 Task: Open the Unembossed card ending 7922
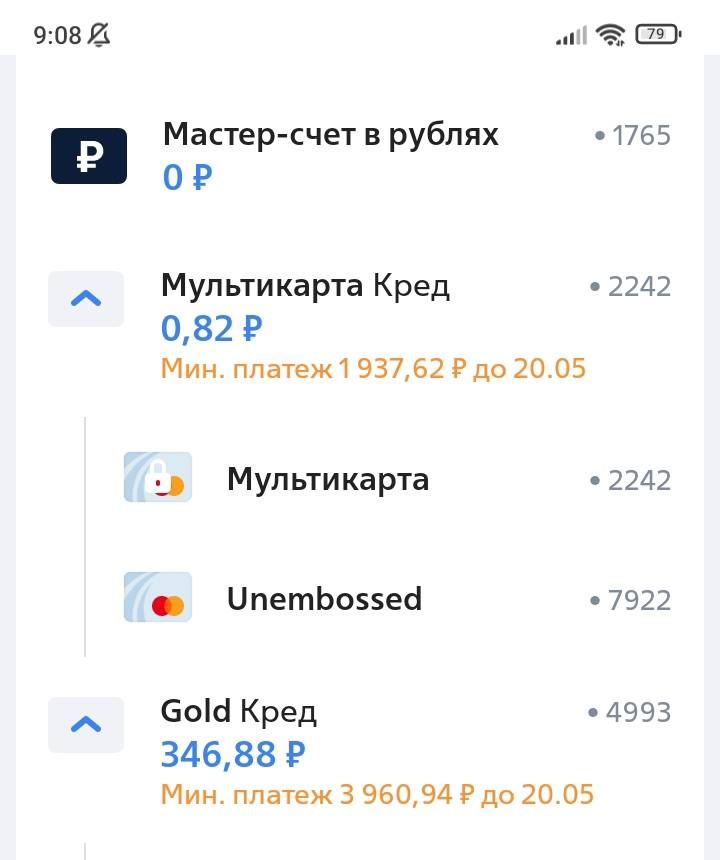tap(325, 597)
